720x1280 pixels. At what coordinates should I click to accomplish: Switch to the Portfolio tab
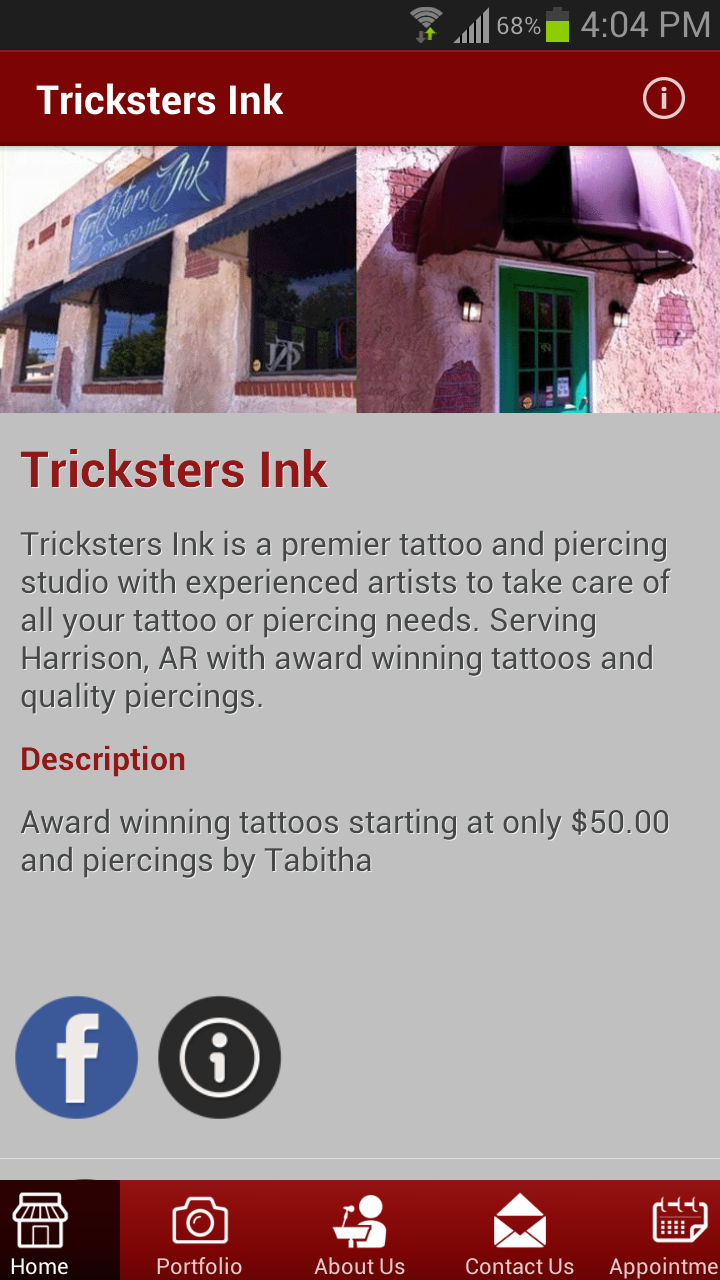tap(199, 1230)
